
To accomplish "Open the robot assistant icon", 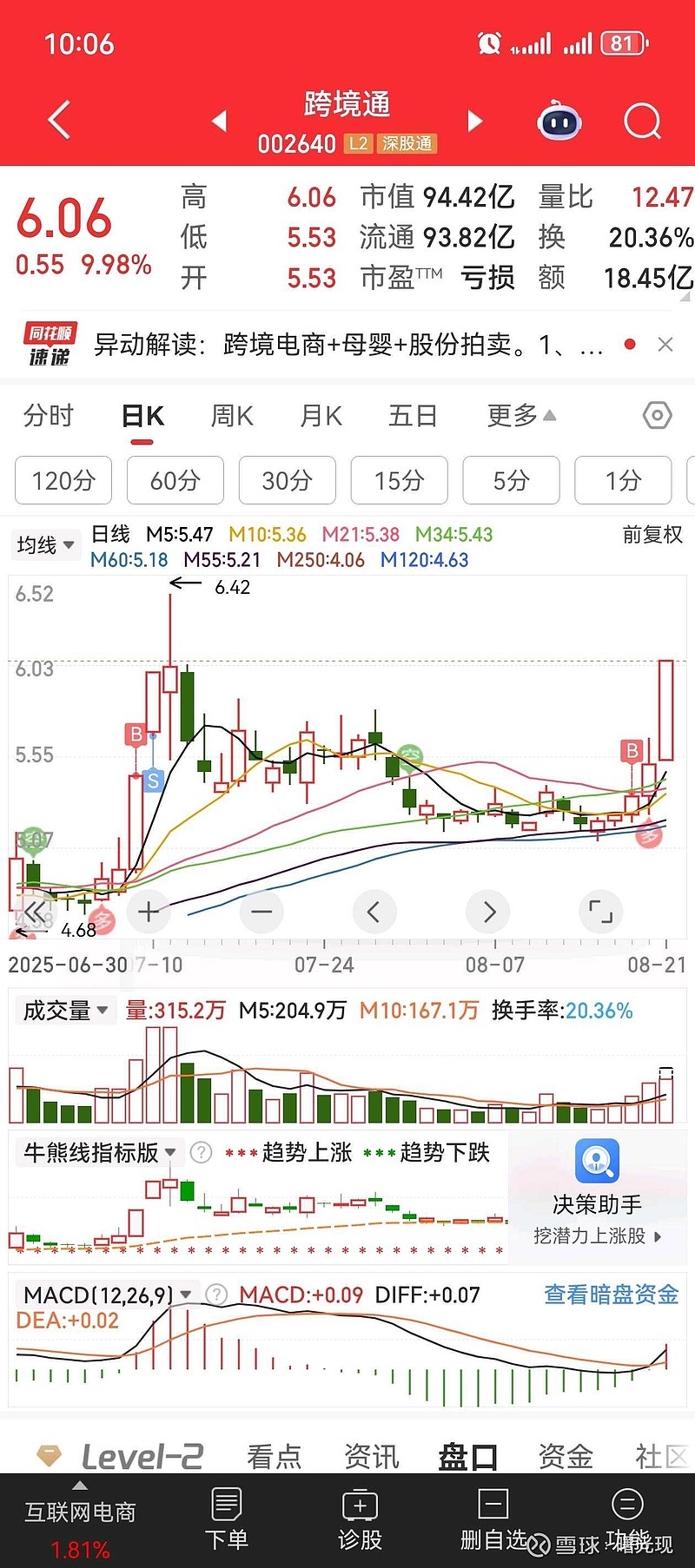I will click(560, 121).
